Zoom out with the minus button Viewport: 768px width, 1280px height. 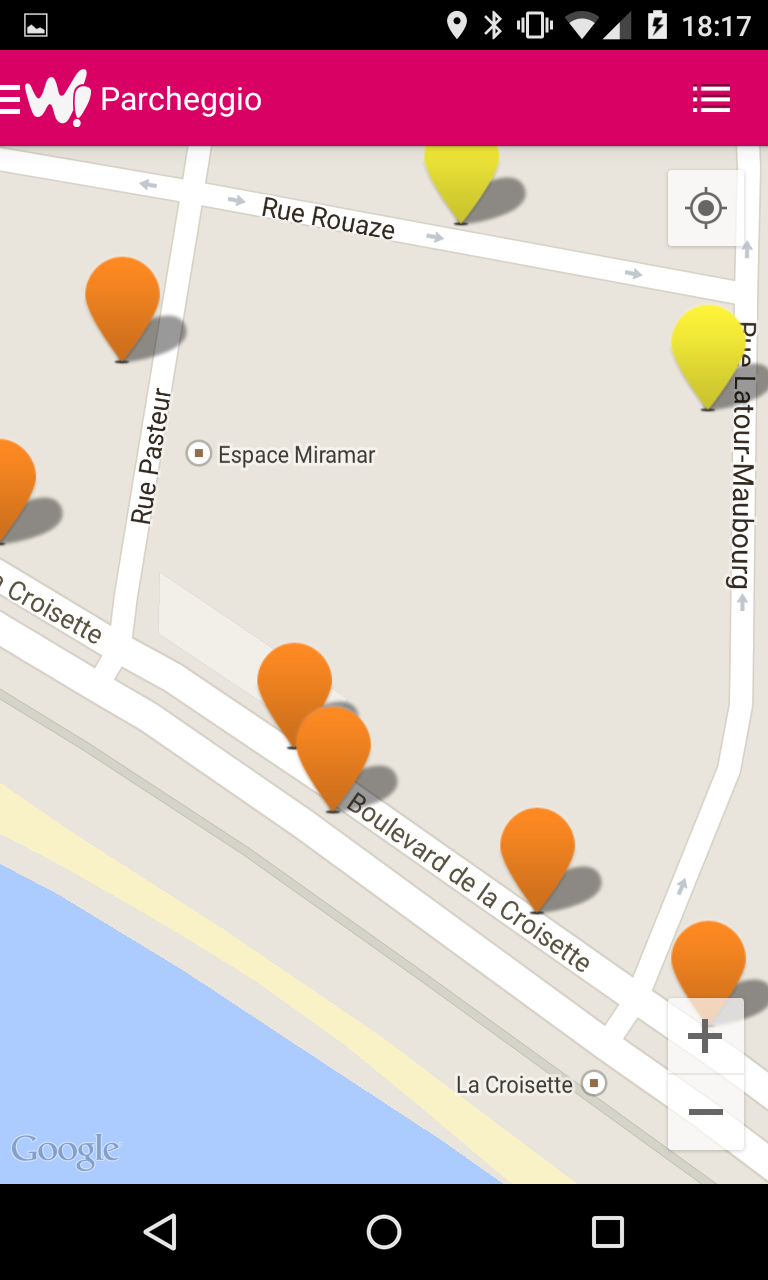[x=705, y=1112]
